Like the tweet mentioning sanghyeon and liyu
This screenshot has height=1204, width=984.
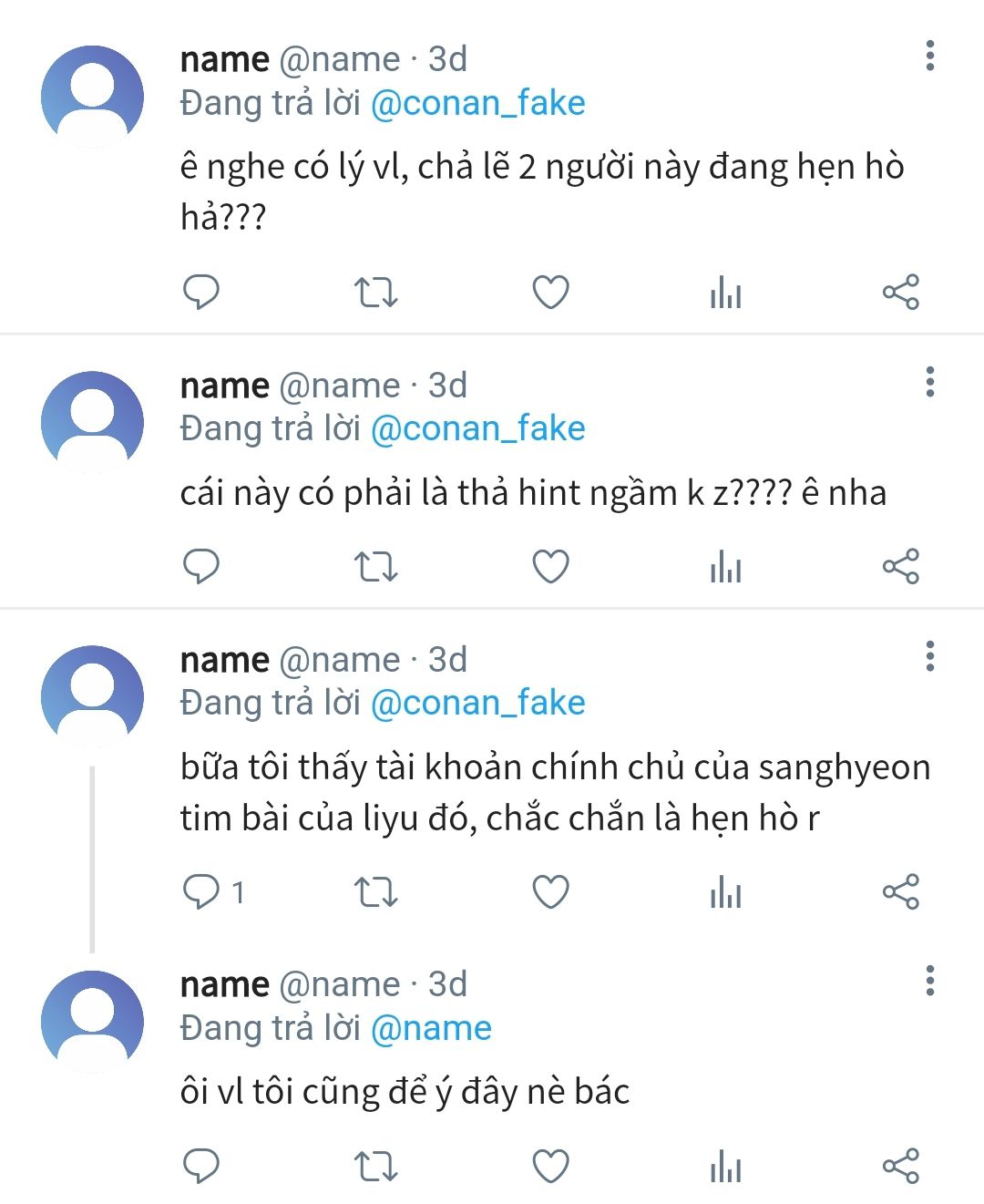550,891
